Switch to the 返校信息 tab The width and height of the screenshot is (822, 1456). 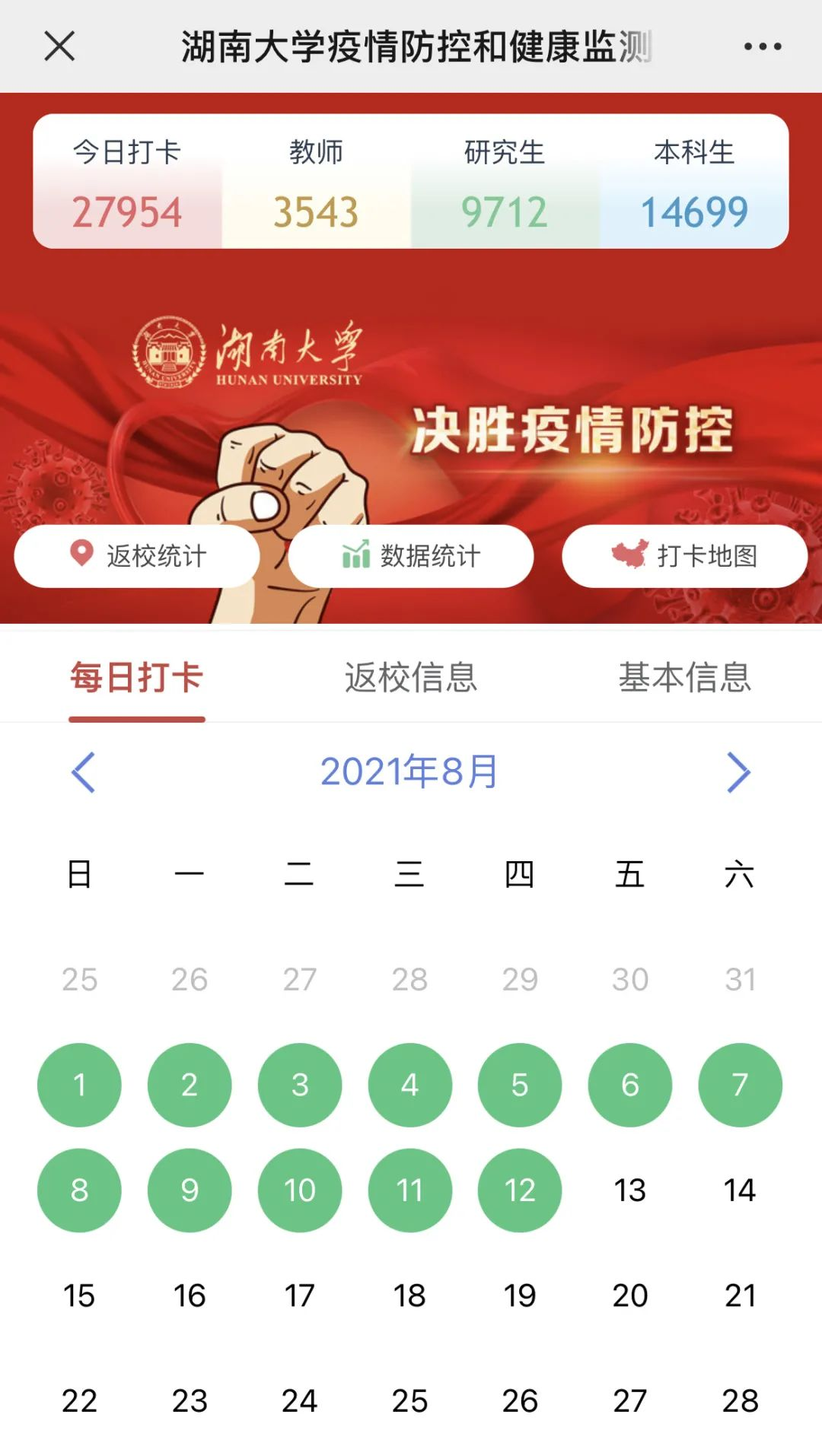point(411,677)
